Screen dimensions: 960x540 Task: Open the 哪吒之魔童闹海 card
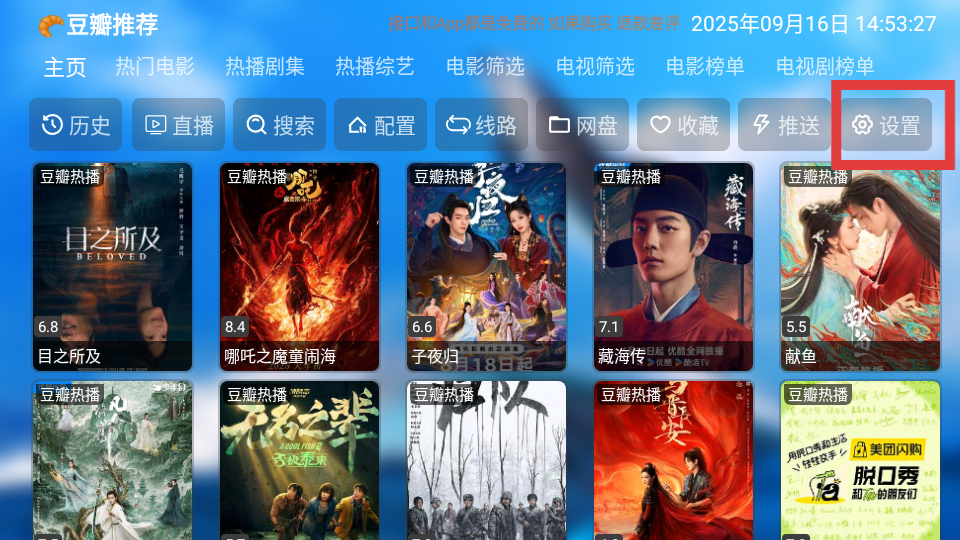coord(299,265)
